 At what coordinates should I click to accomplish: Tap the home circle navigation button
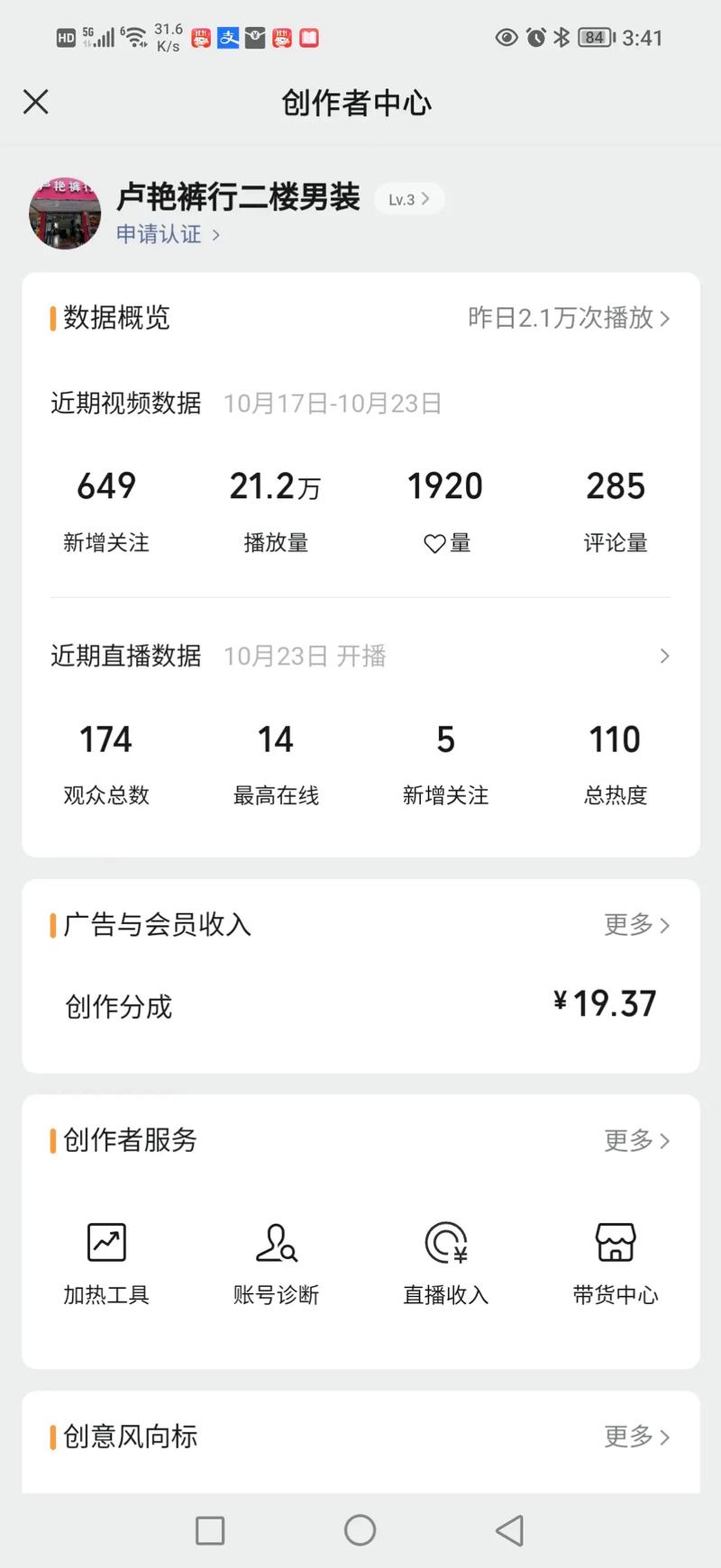point(360,1530)
